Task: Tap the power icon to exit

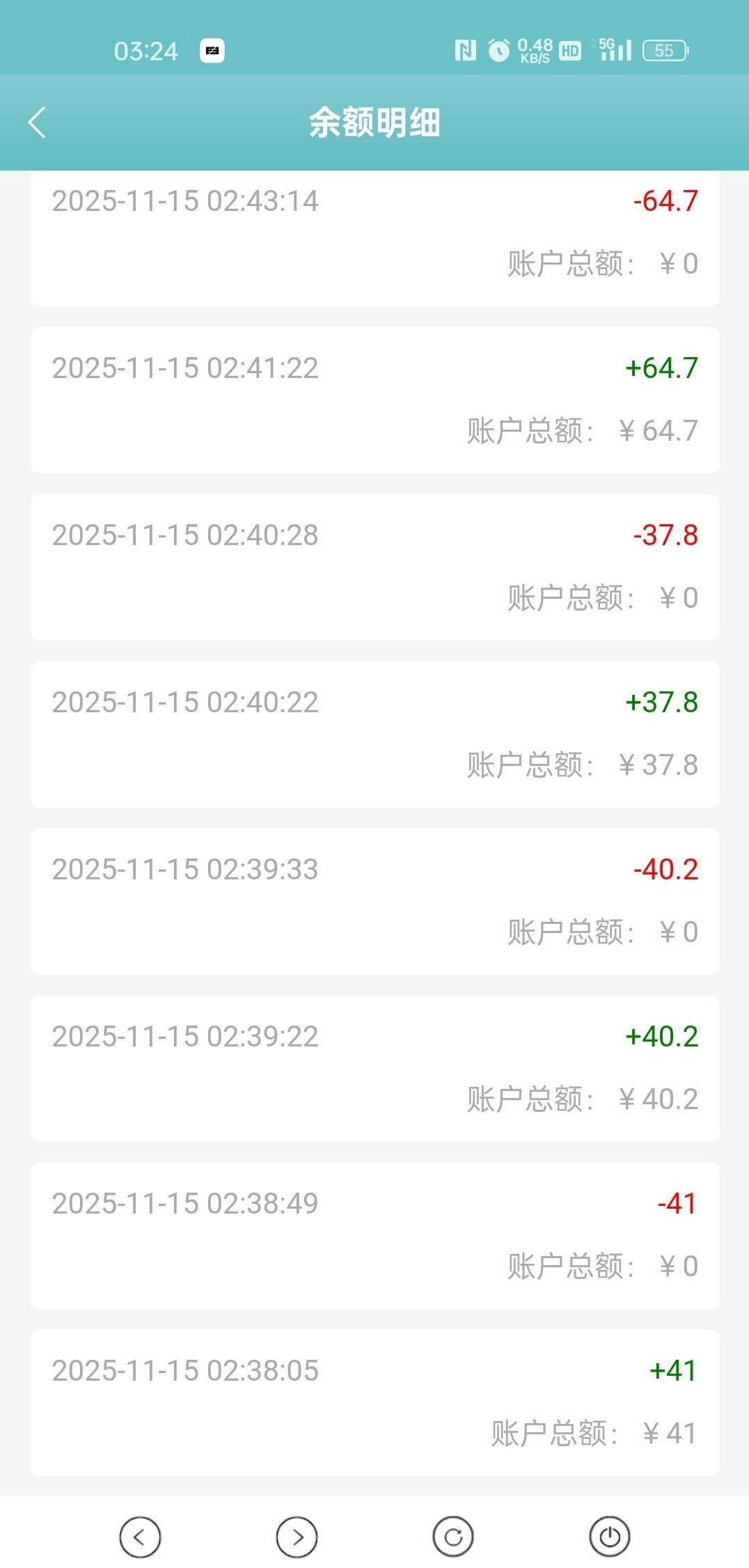Action: click(x=610, y=1537)
